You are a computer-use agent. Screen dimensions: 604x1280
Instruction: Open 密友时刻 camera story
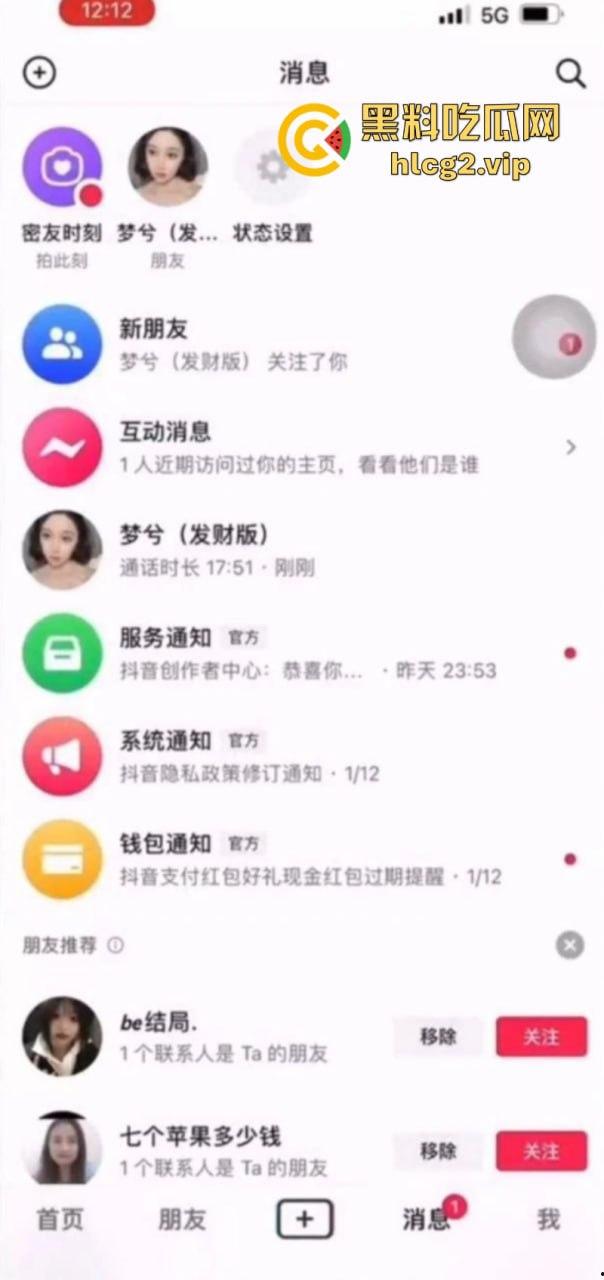click(x=62, y=167)
